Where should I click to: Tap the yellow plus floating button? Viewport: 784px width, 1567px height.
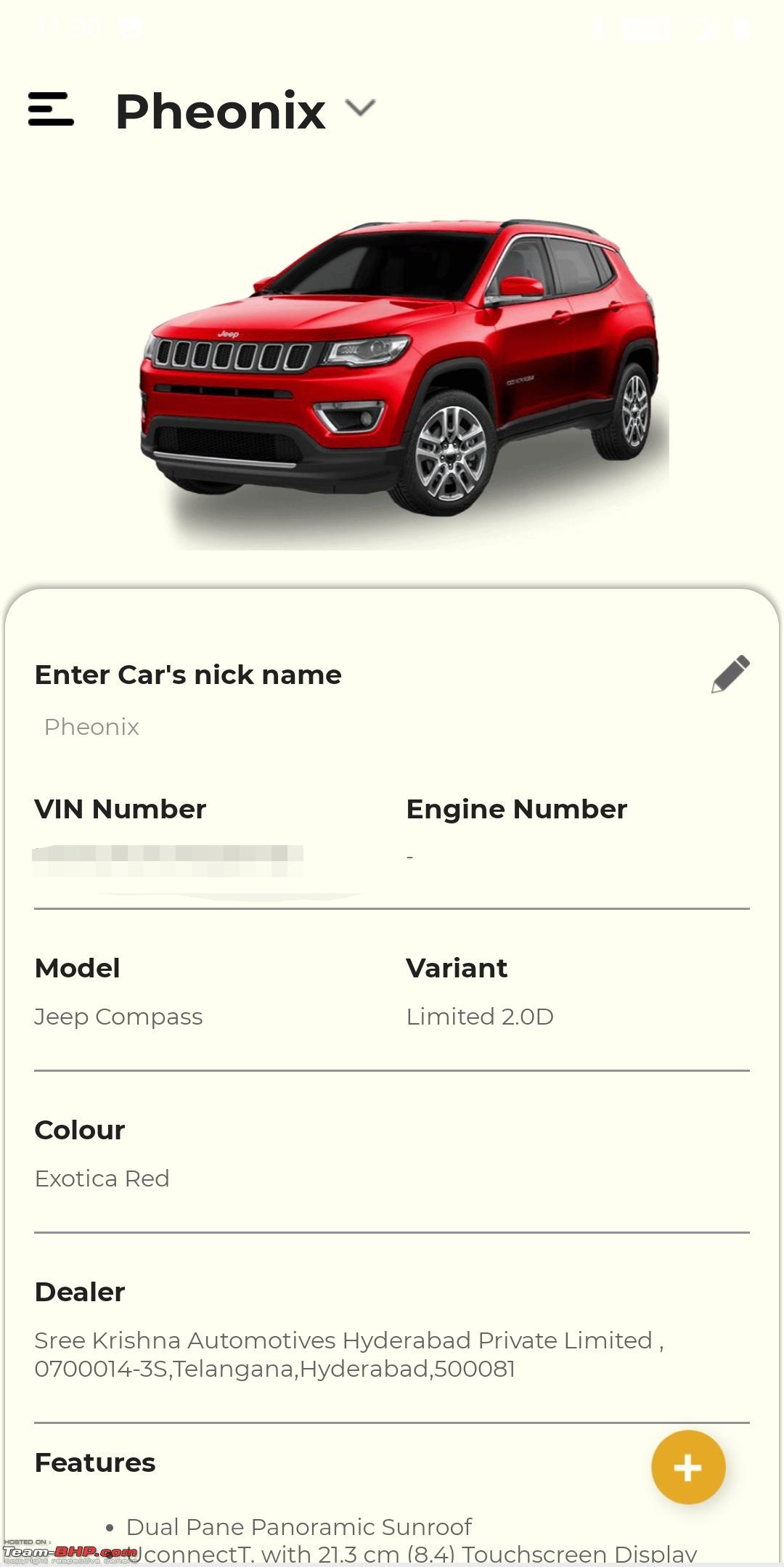coord(688,1468)
